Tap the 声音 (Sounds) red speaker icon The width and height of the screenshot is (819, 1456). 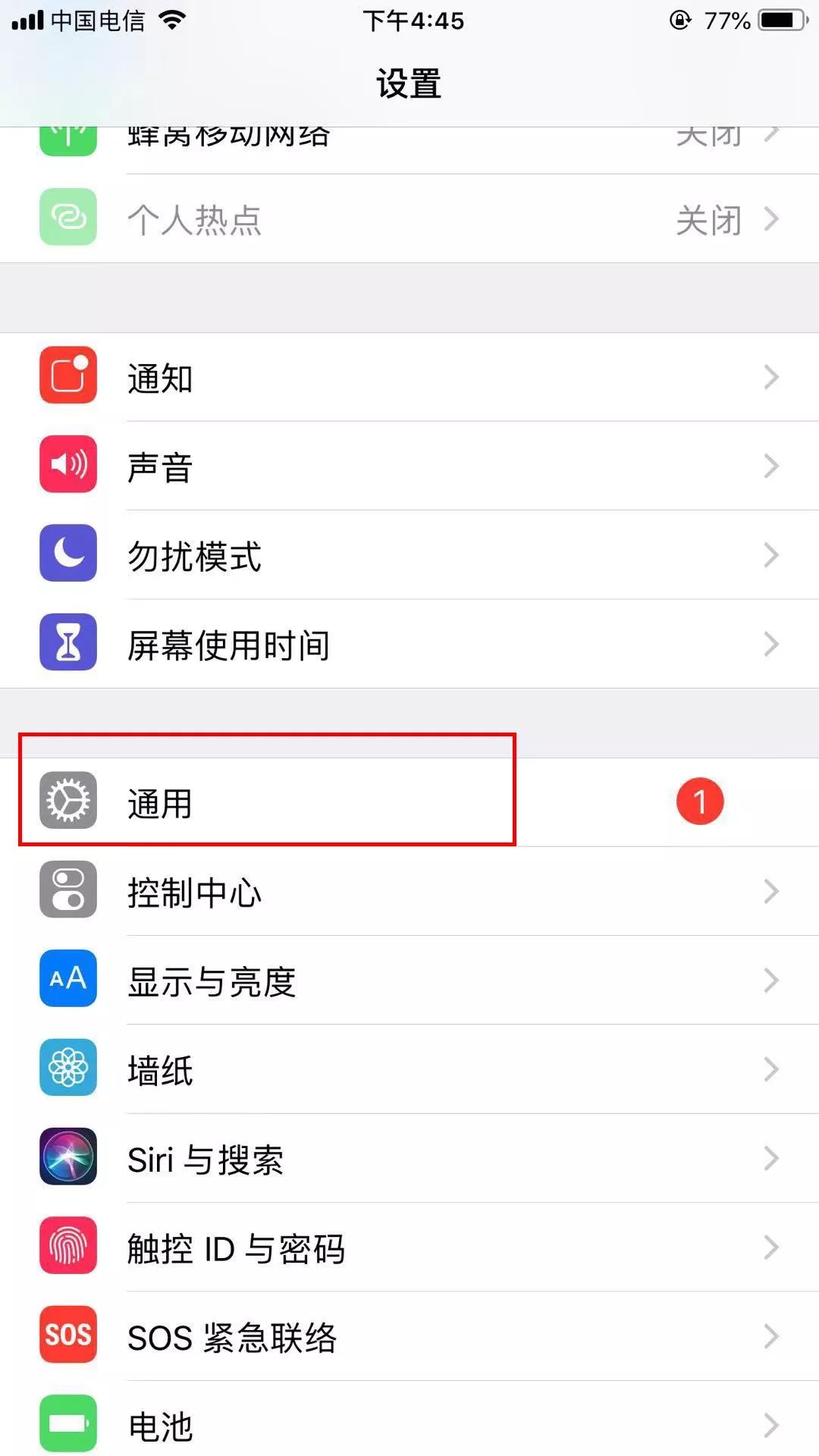67,466
